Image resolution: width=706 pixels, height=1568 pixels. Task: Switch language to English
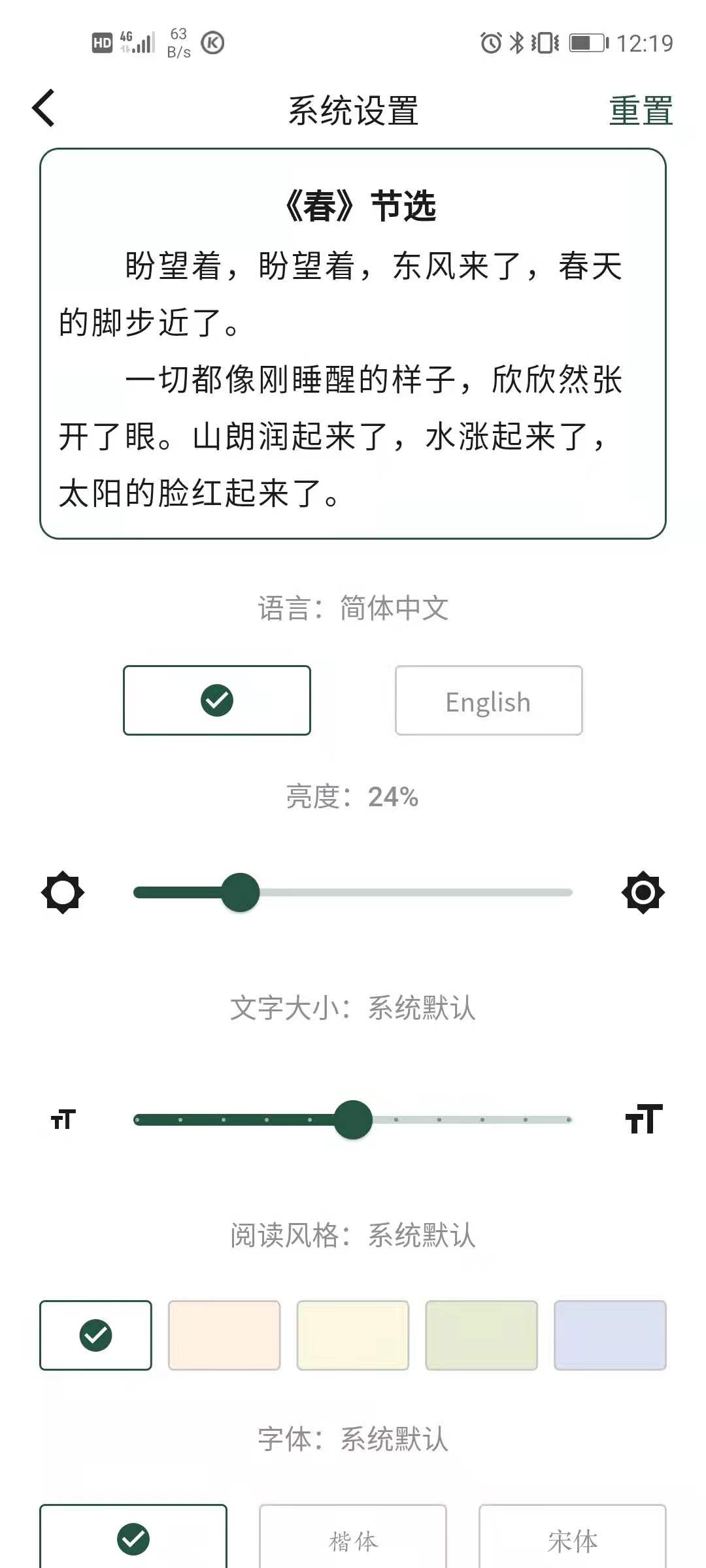(x=488, y=700)
